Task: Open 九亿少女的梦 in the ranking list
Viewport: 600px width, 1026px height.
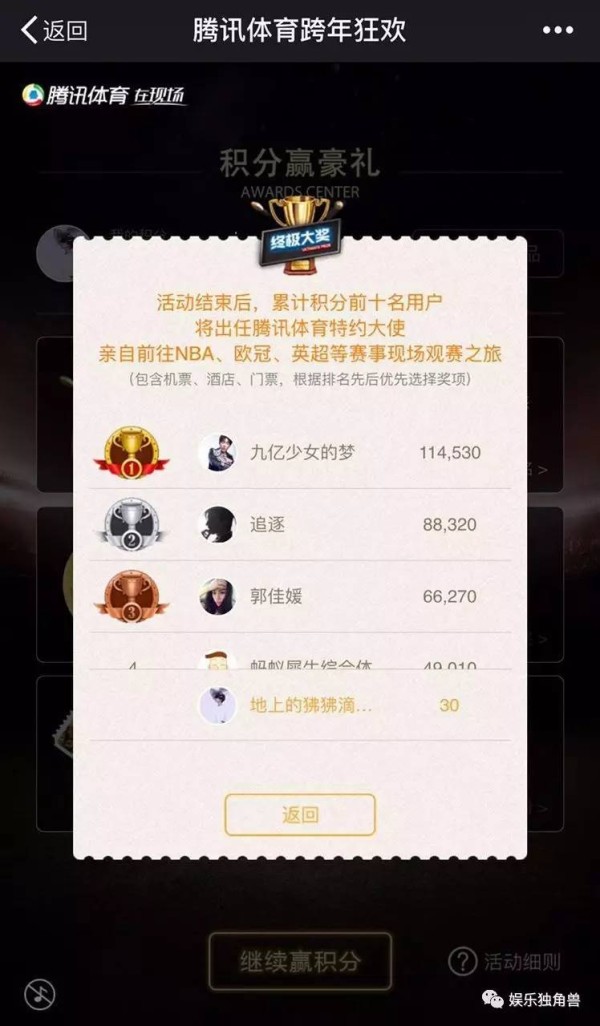Action: pyautogui.click(x=301, y=452)
